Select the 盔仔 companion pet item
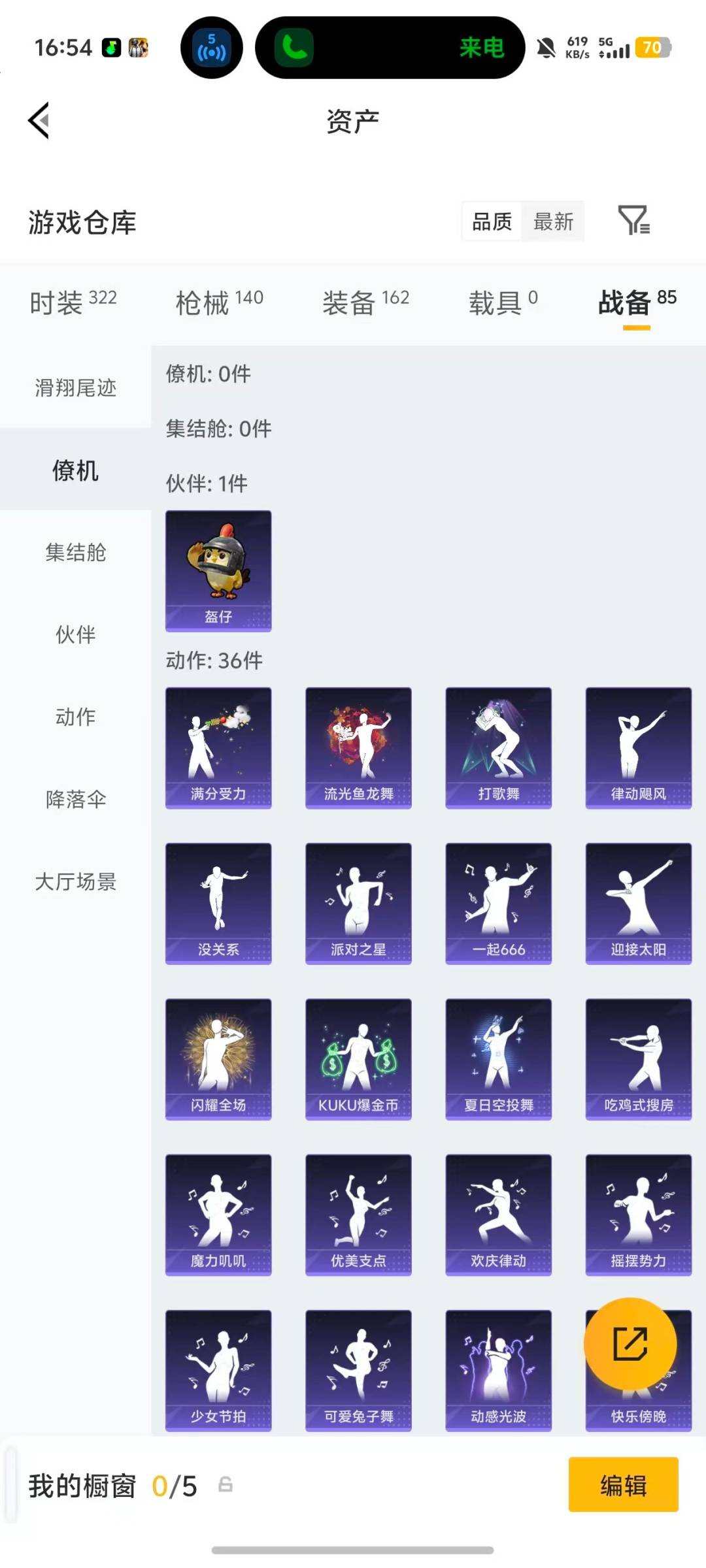Viewport: 706px width, 1568px height. click(218, 568)
